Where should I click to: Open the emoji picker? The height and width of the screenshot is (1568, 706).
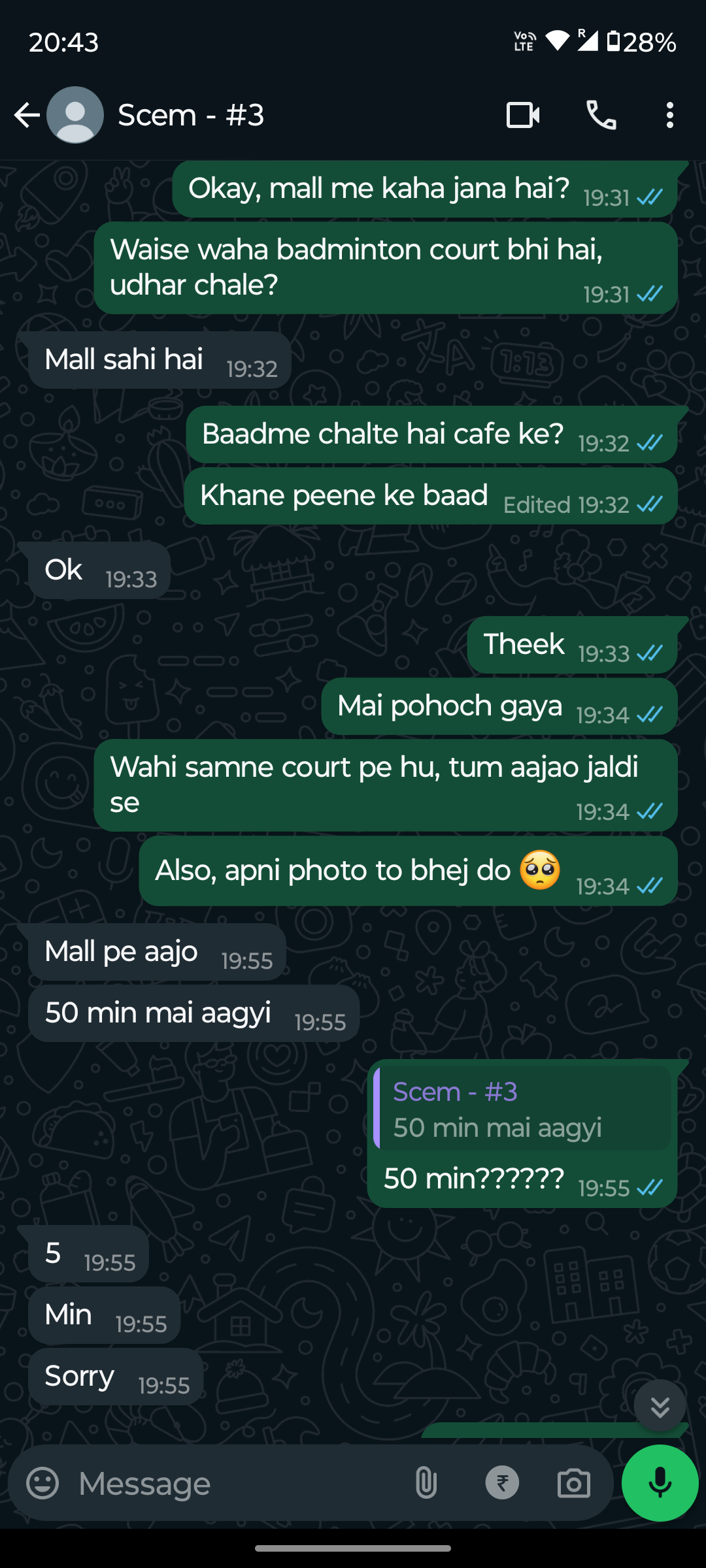pos(42,1483)
